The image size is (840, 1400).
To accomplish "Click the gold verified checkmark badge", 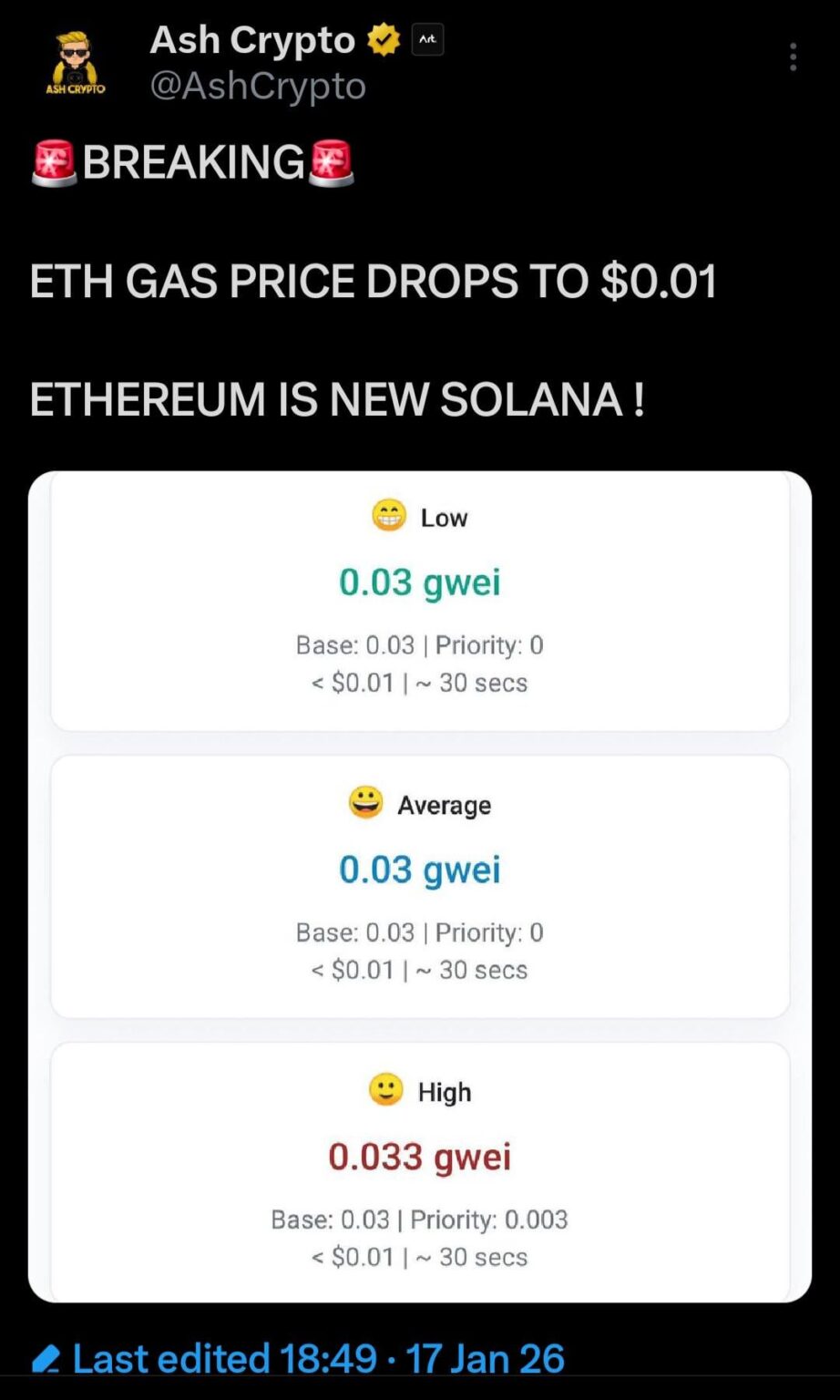I will [x=383, y=38].
